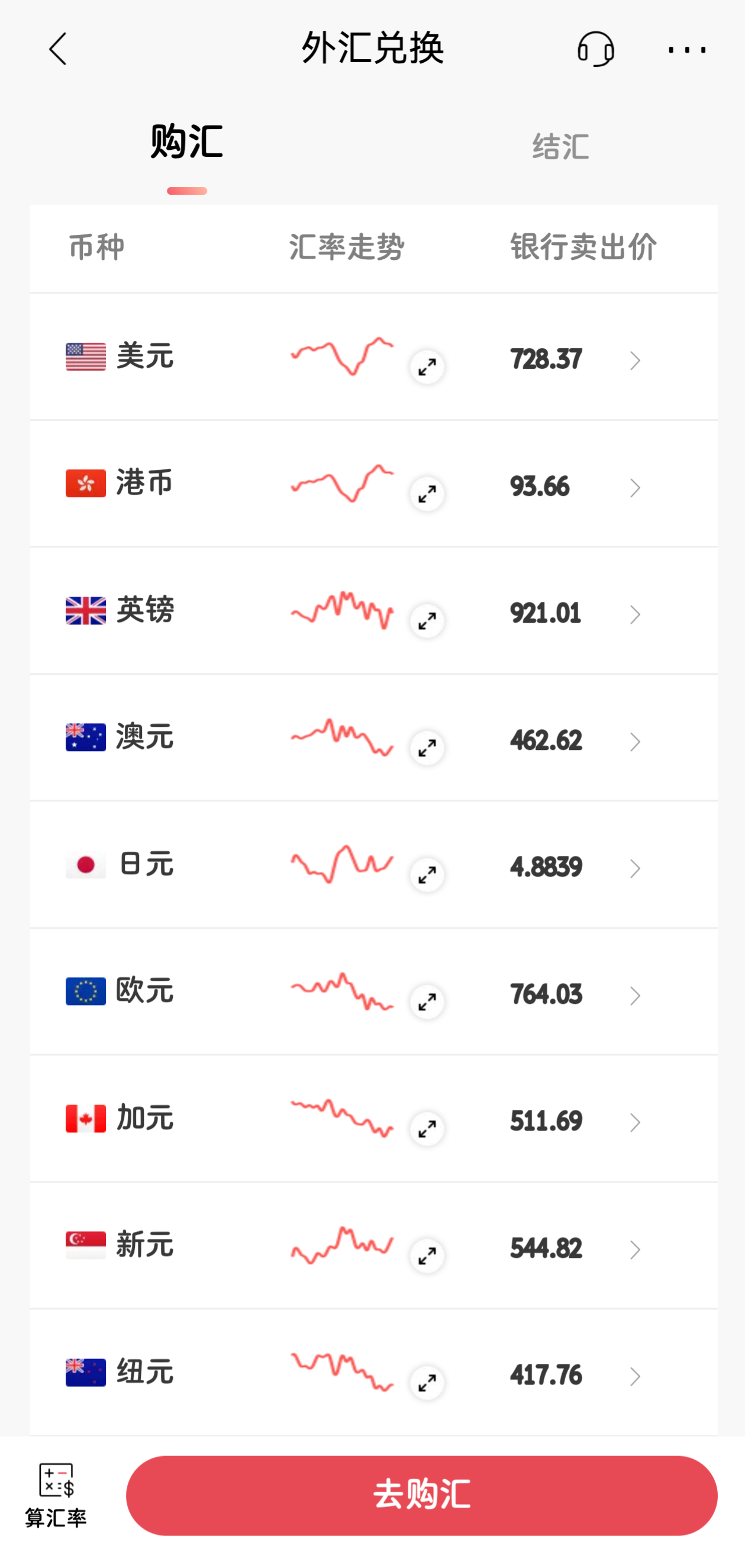
Task: Expand the 英镑 rate trend chart
Action: coord(427,622)
